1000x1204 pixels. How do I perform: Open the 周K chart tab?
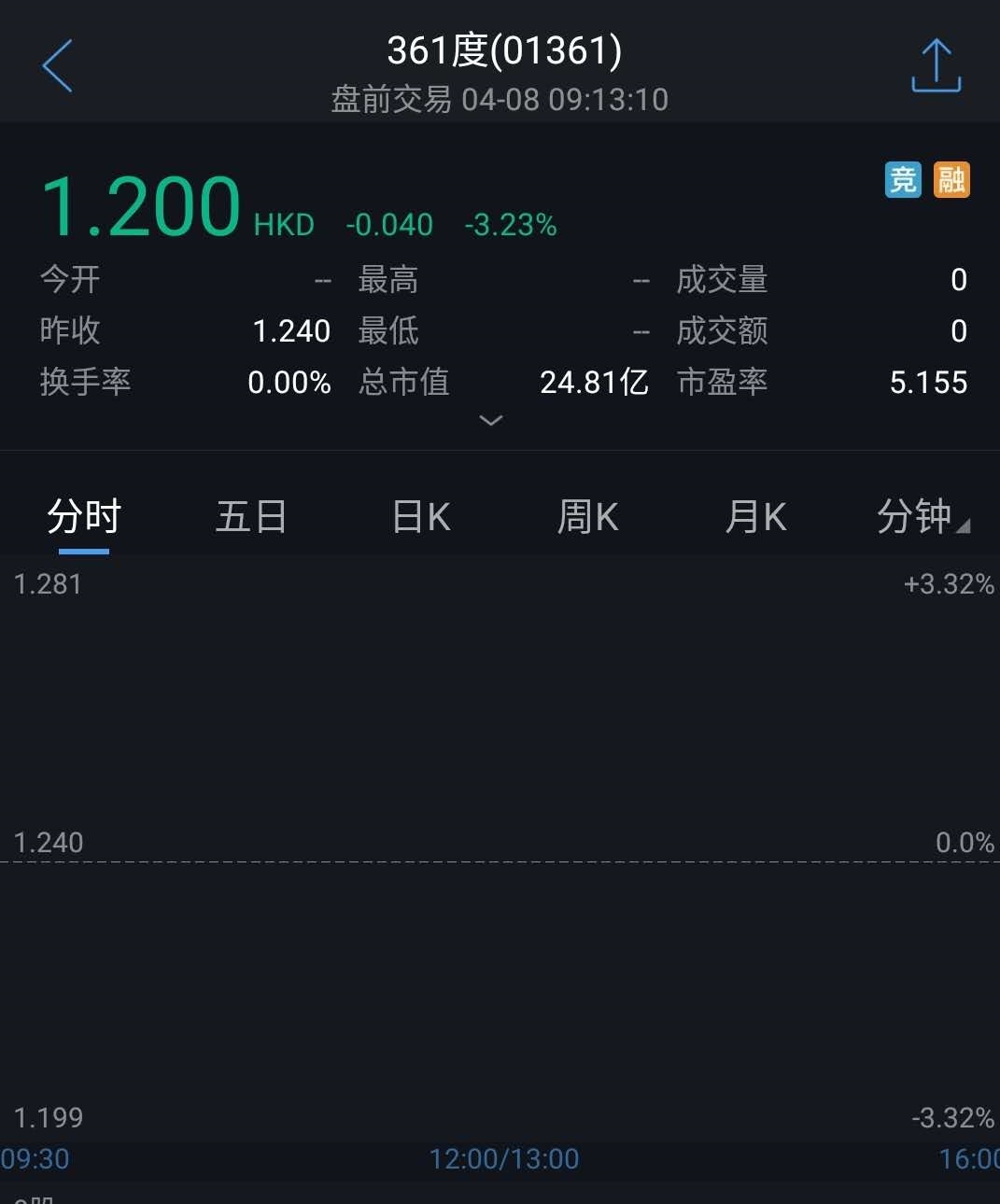[x=588, y=516]
